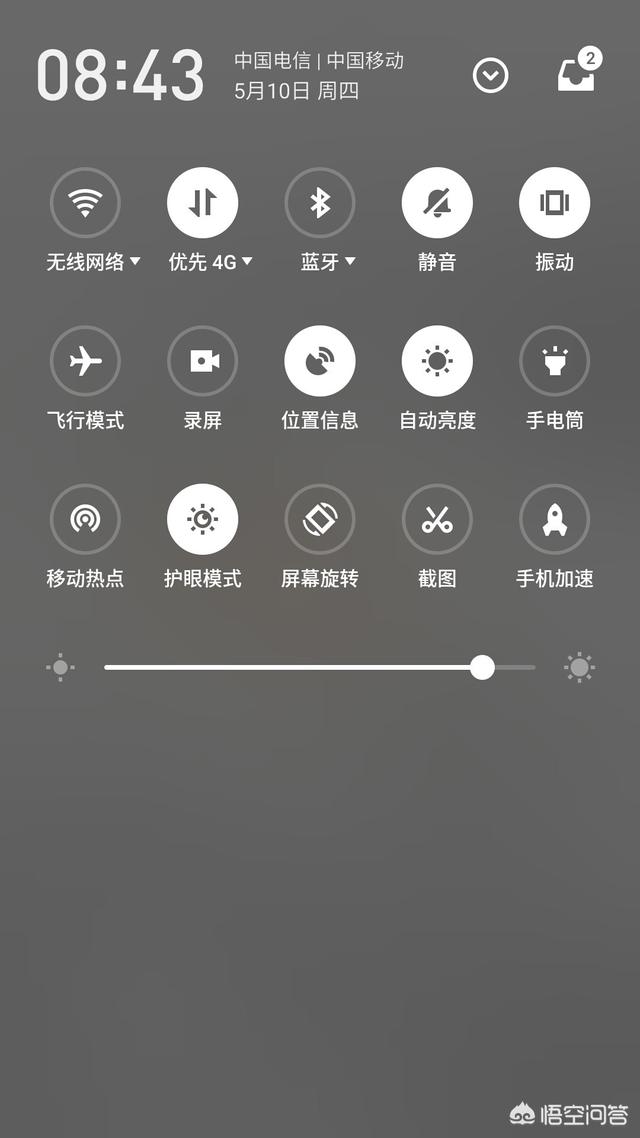640x1138 pixels.
Task: Turn off 护眼模式 eye protection
Action: [x=202, y=519]
